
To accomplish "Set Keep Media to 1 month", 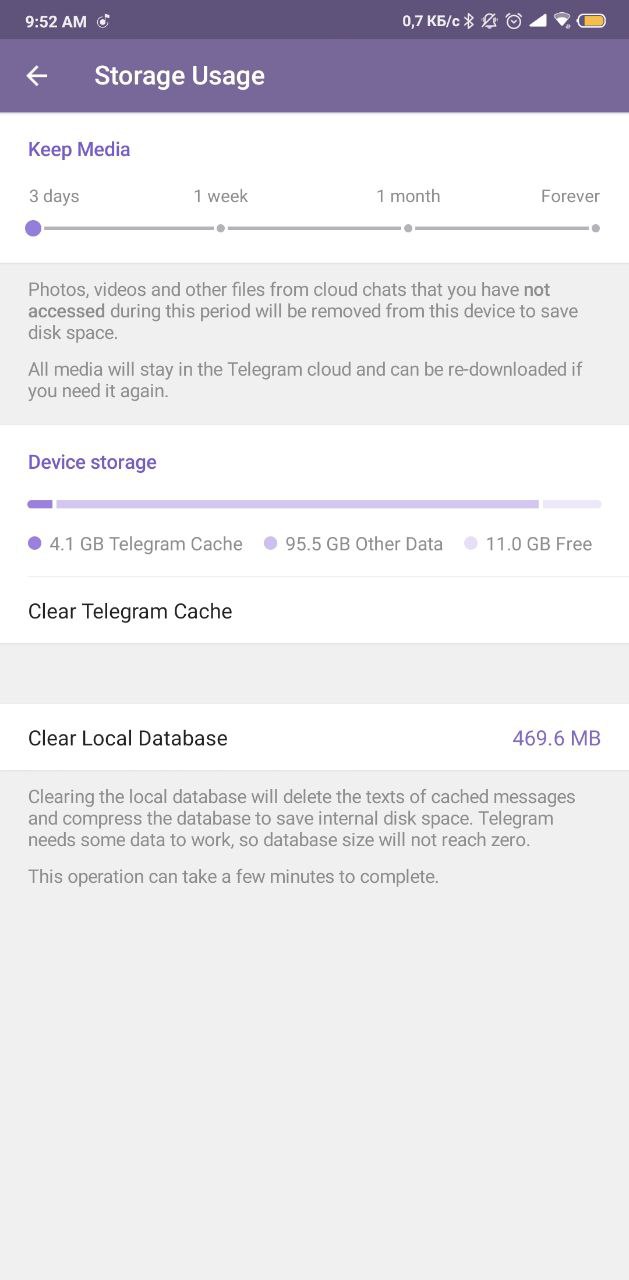I will 408,228.
